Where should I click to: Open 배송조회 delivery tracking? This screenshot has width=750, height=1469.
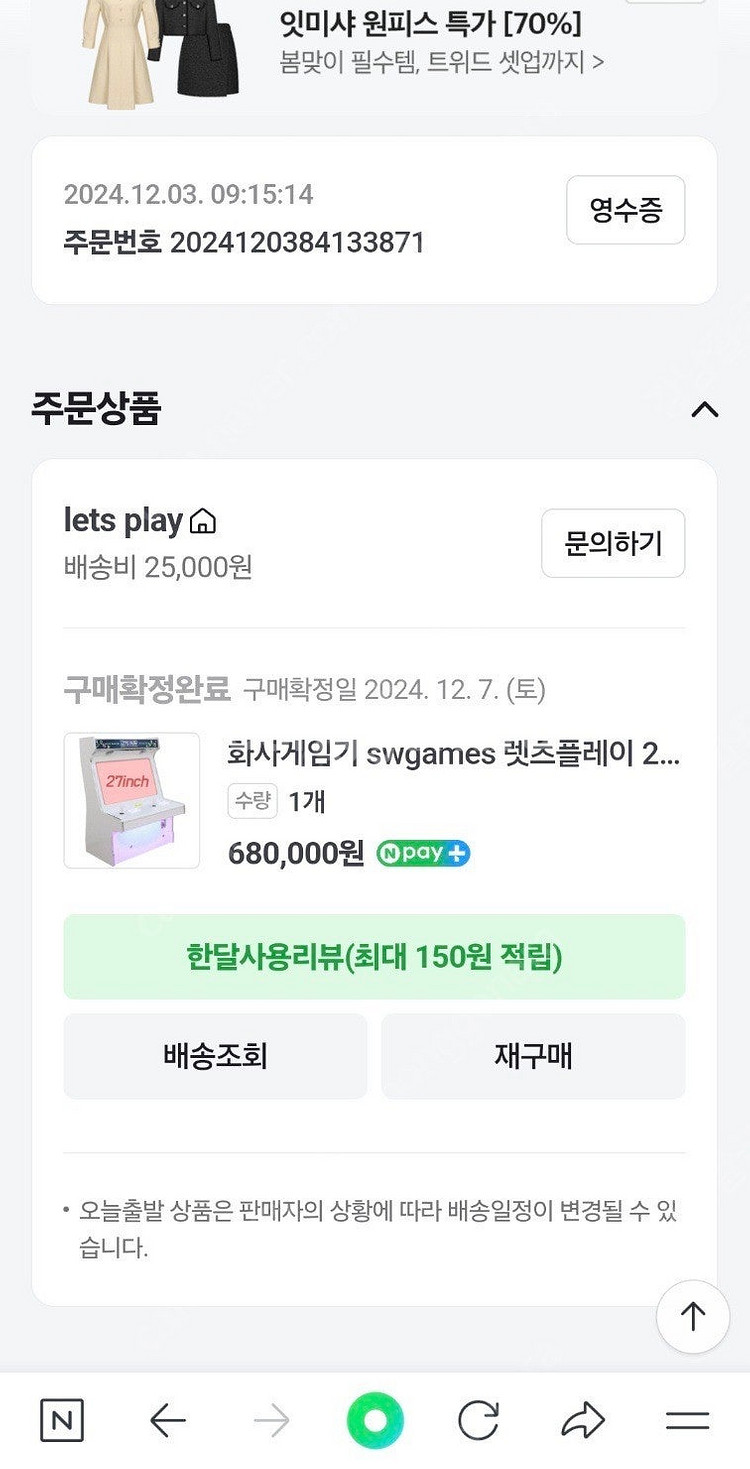[215, 1056]
